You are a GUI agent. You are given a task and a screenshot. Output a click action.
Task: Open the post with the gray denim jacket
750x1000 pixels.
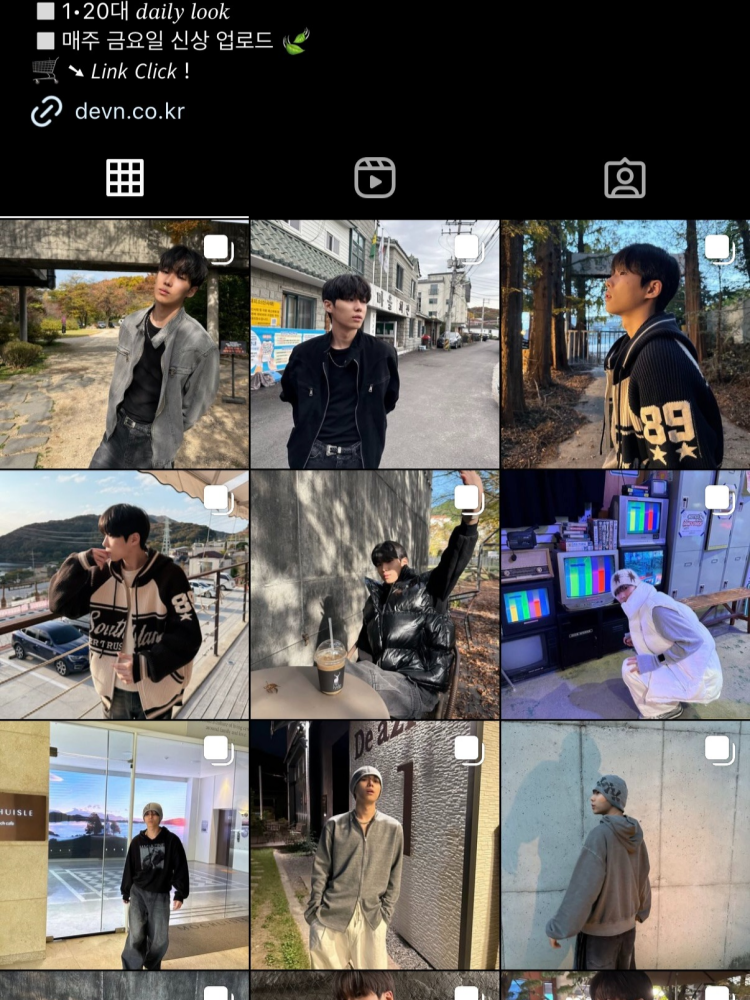pyautogui.click(x=124, y=345)
